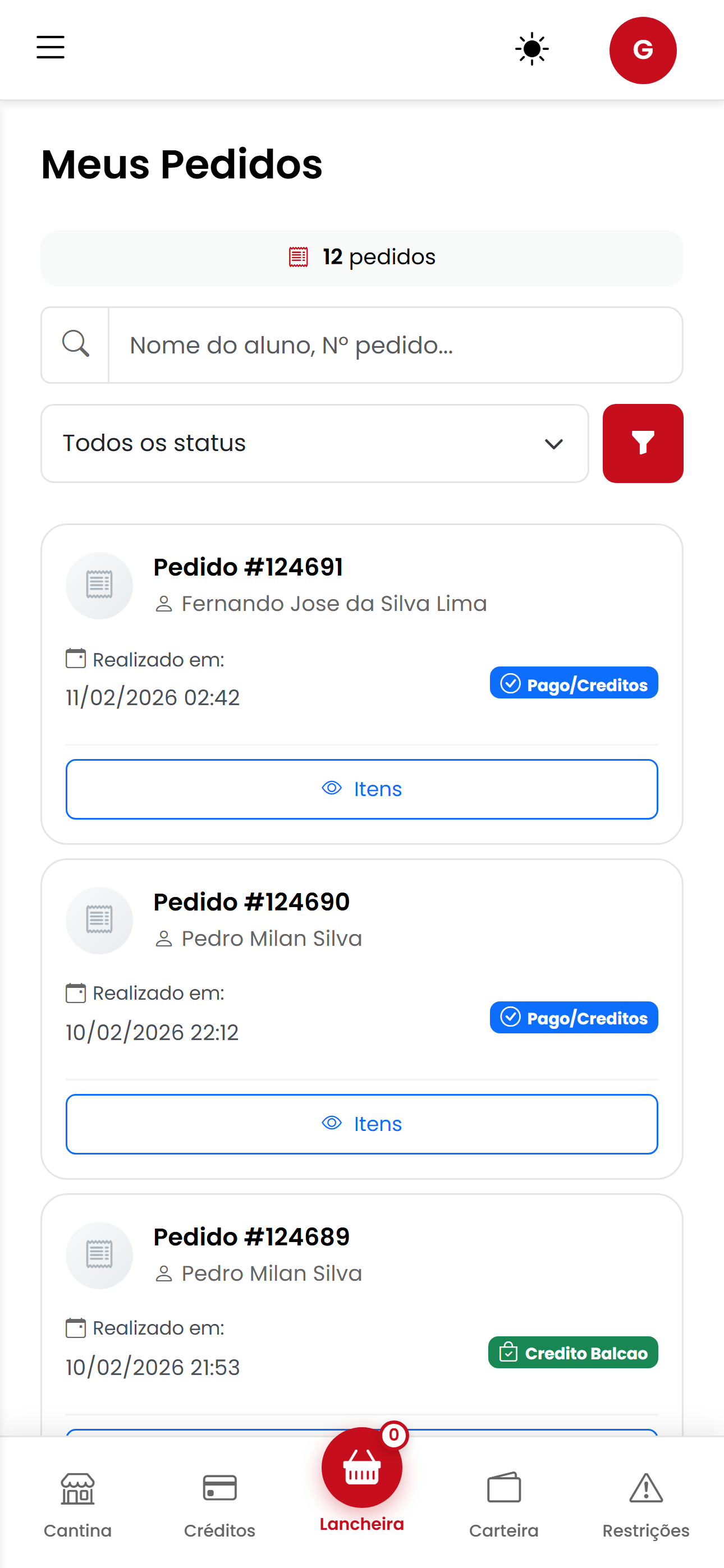Image resolution: width=724 pixels, height=1568 pixels.
Task: Click the Credito Balcao badge on Pedido #124689
Action: (x=572, y=1353)
